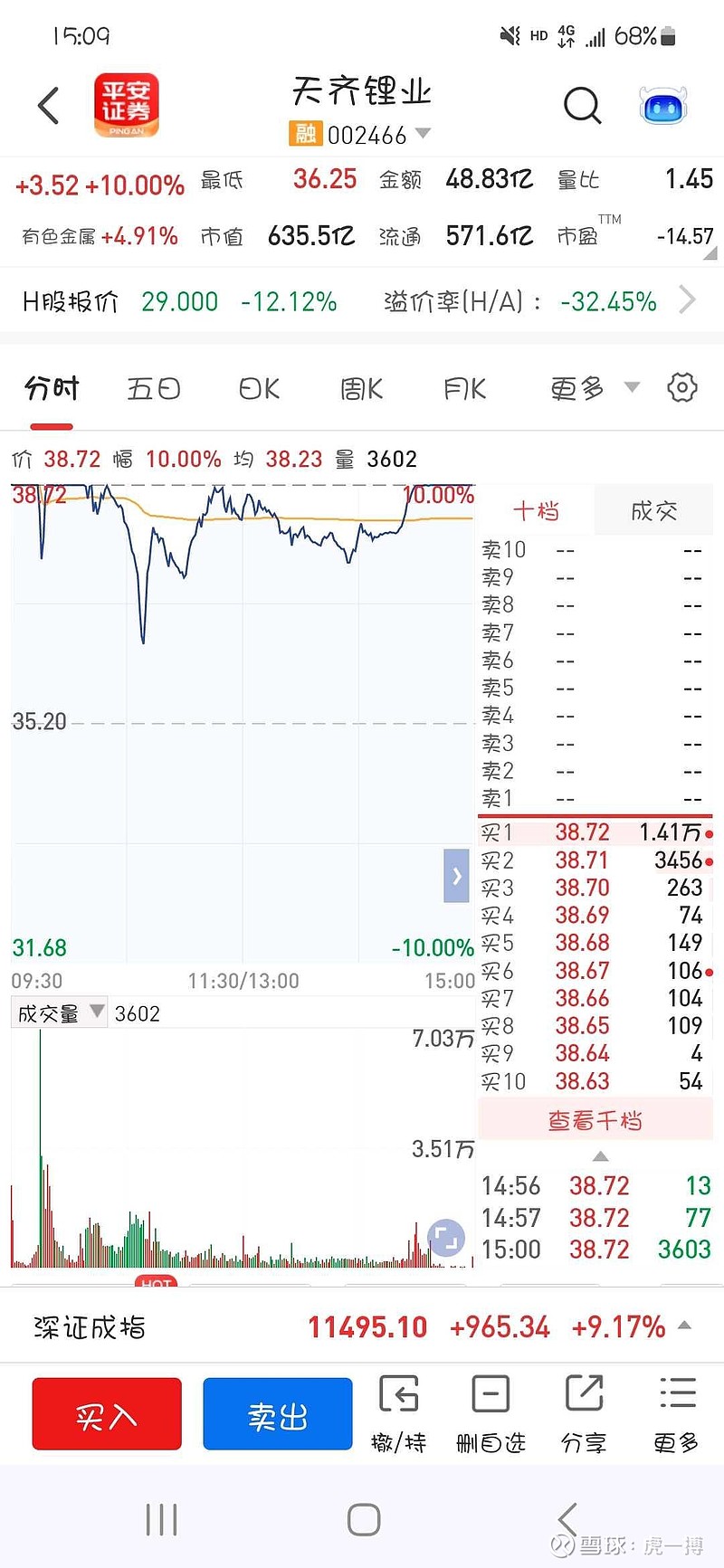Go back using the top-left arrow

click(x=49, y=106)
